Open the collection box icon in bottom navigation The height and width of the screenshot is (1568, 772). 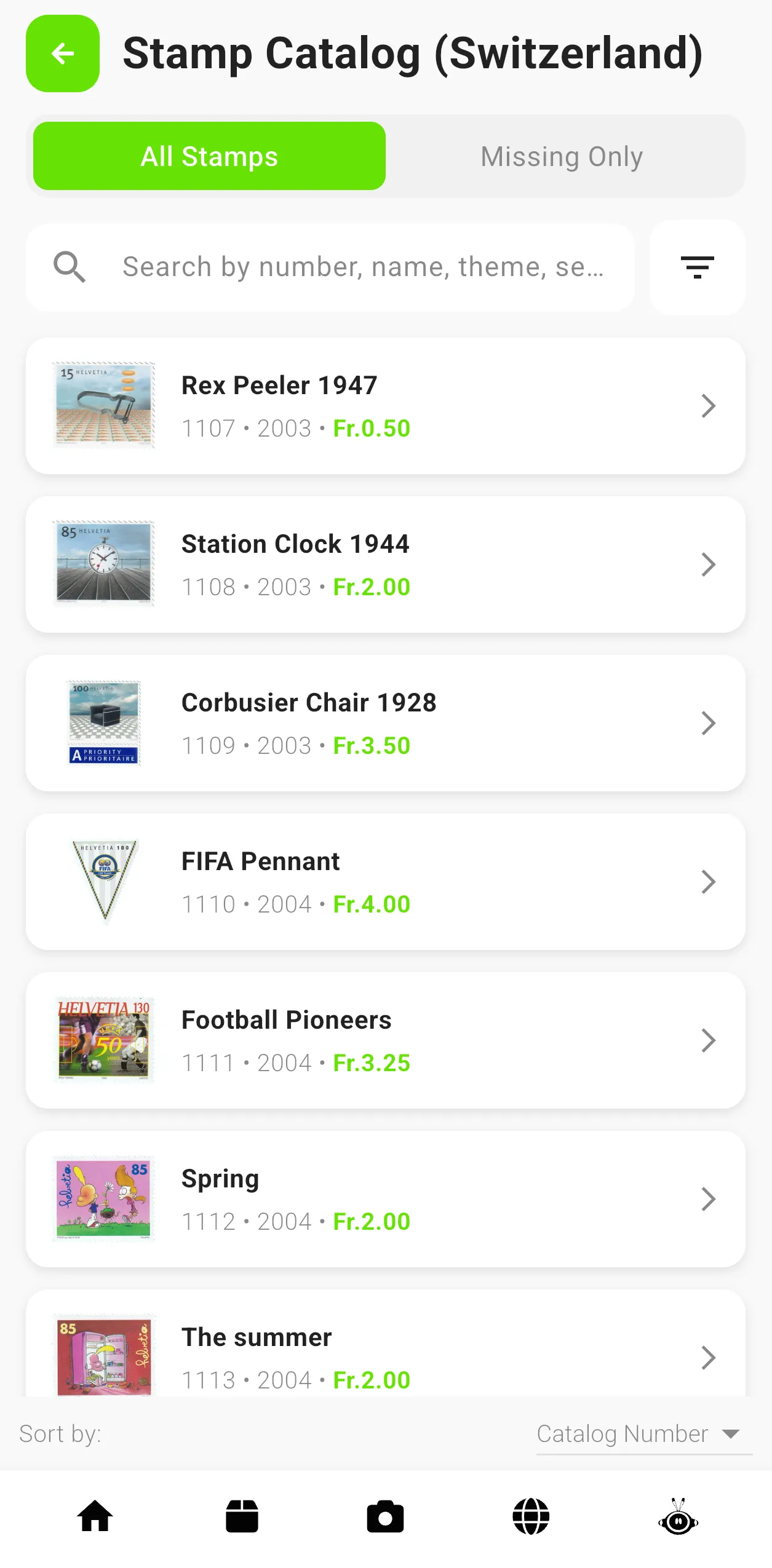(x=242, y=1516)
